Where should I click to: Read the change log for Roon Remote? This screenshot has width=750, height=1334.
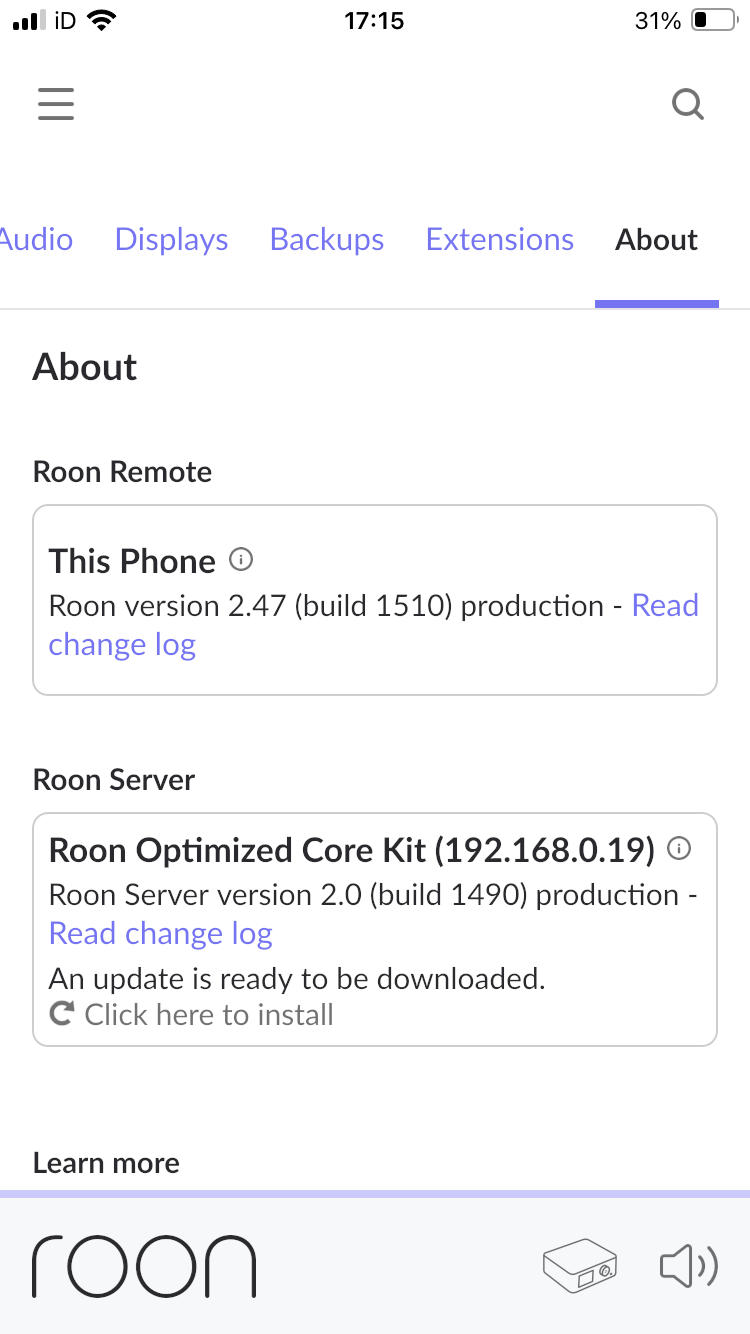pos(374,625)
